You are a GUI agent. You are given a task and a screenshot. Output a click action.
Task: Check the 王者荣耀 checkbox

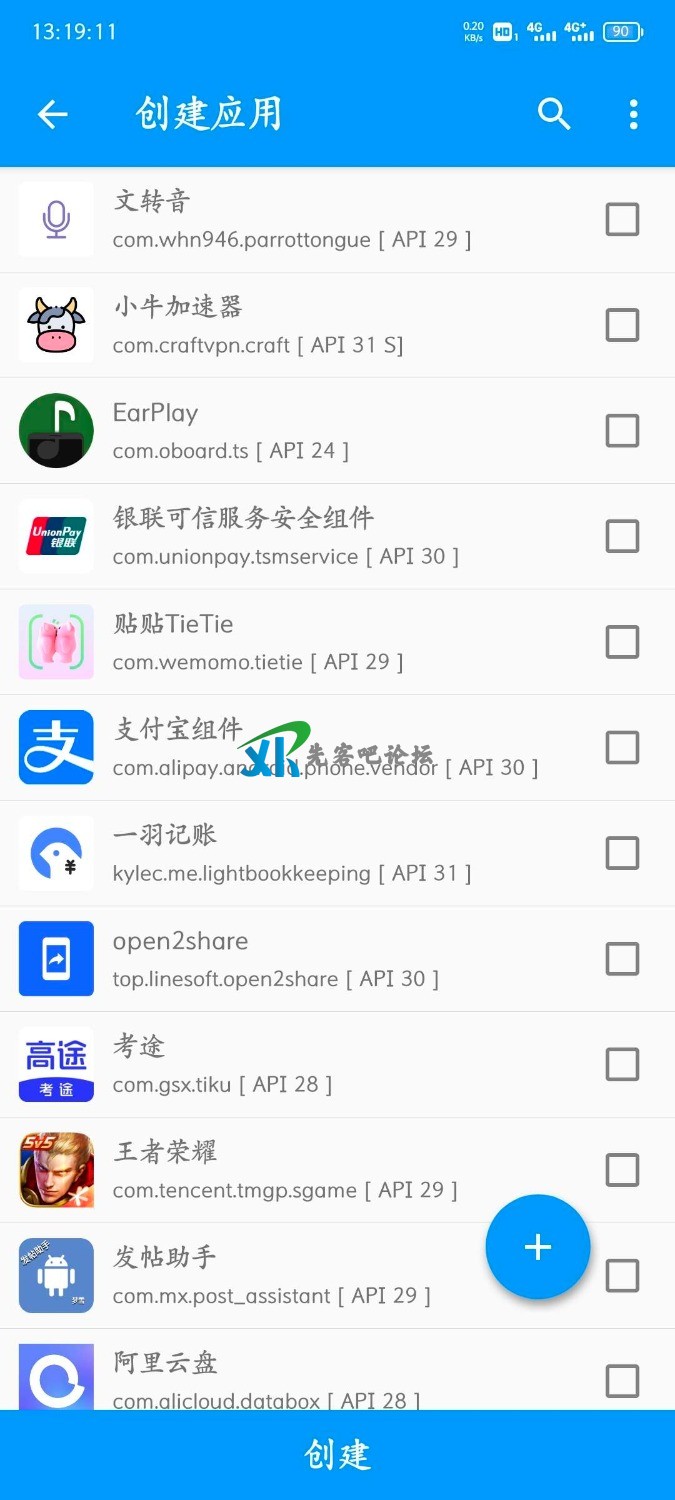pyautogui.click(x=622, y=1170)
